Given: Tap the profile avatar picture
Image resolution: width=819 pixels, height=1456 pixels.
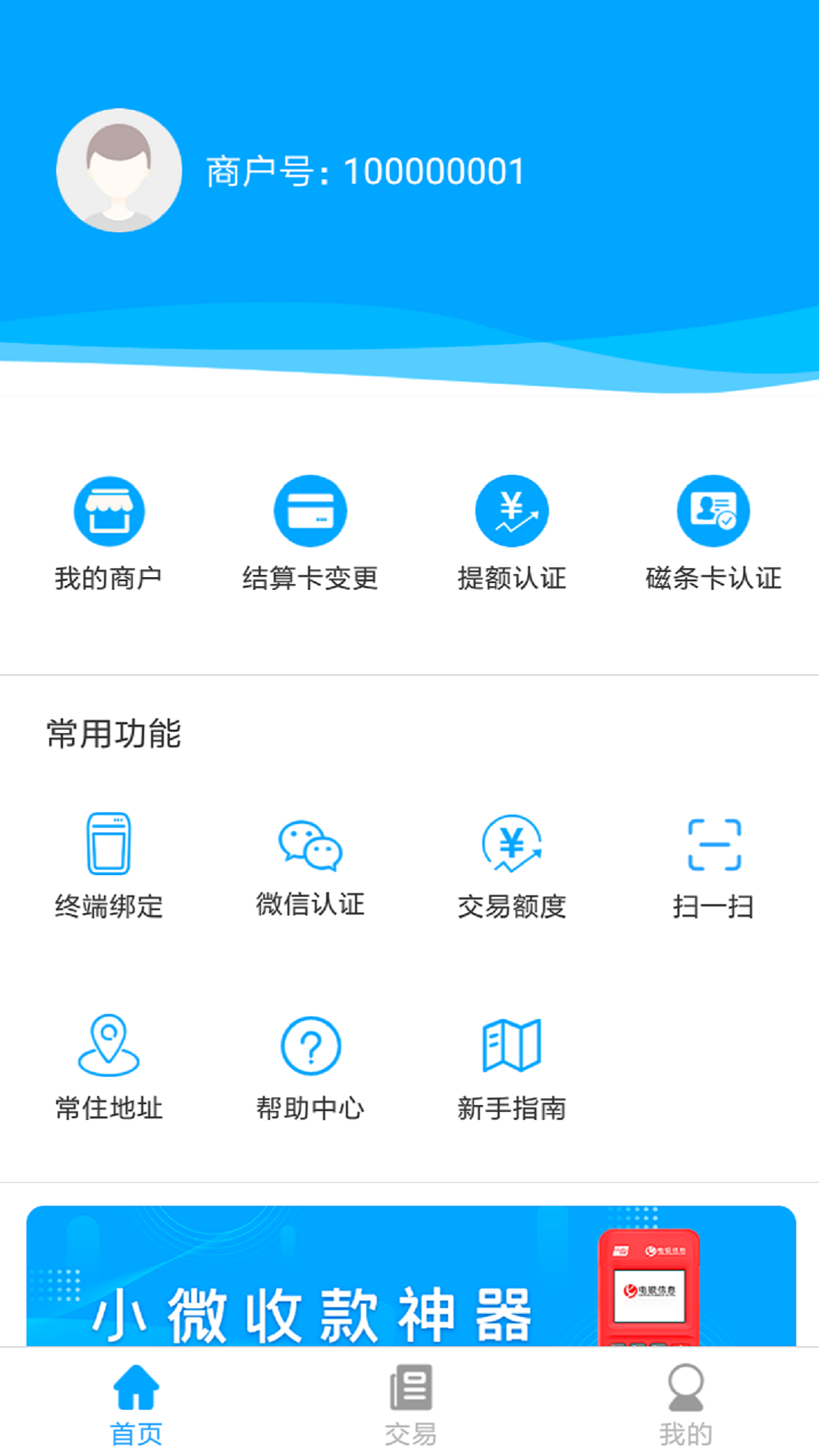Looking at the screenshot, I should pyautogui.click(x=119, y=171).
